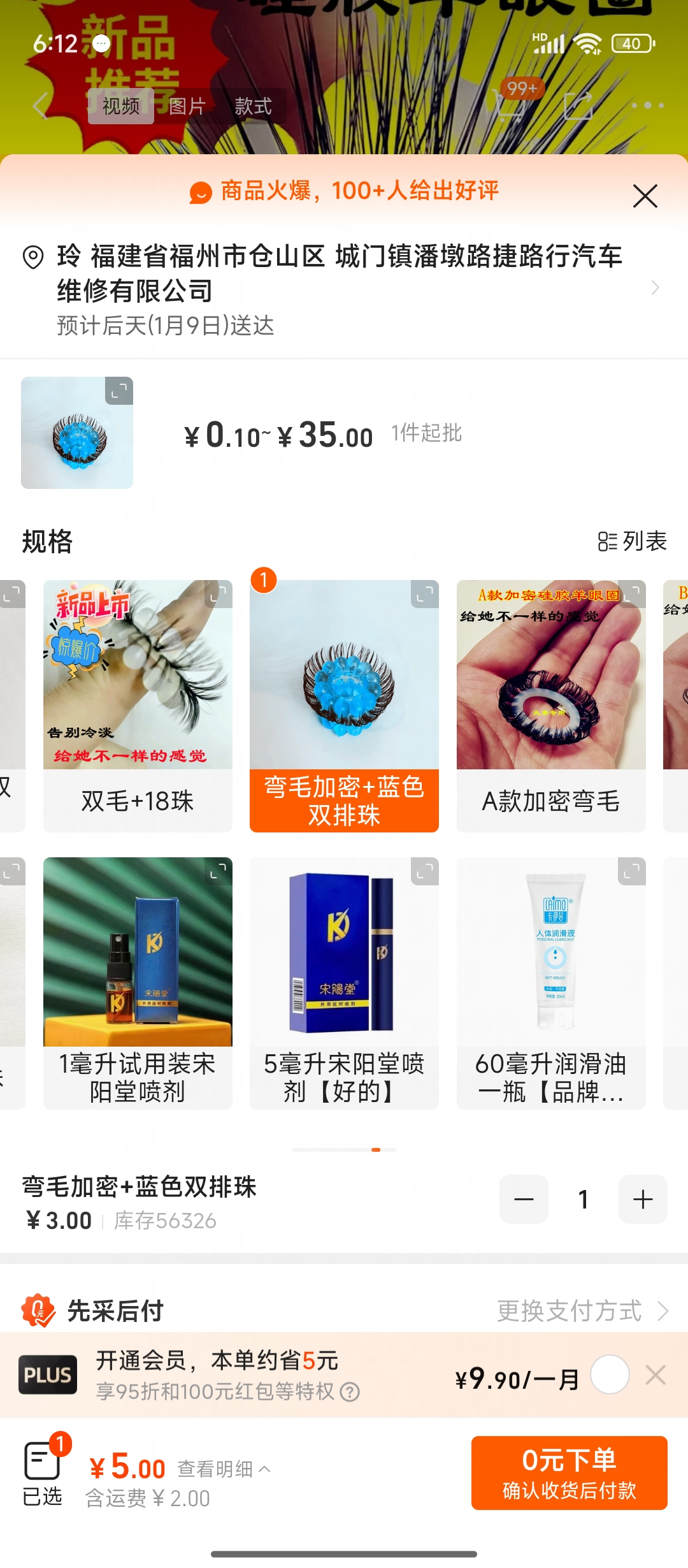Open the 已选 selected items list
Screen dimensions: 688x1568
[43, 1474]
